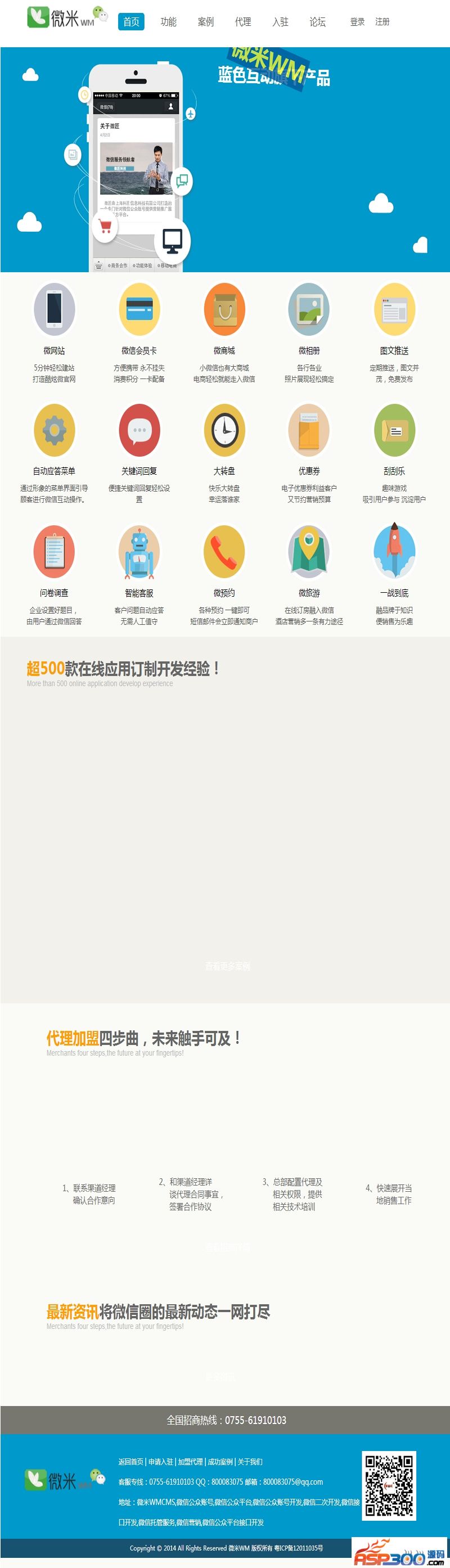
Task: Open the 微网站 feature
Action: 54,309
